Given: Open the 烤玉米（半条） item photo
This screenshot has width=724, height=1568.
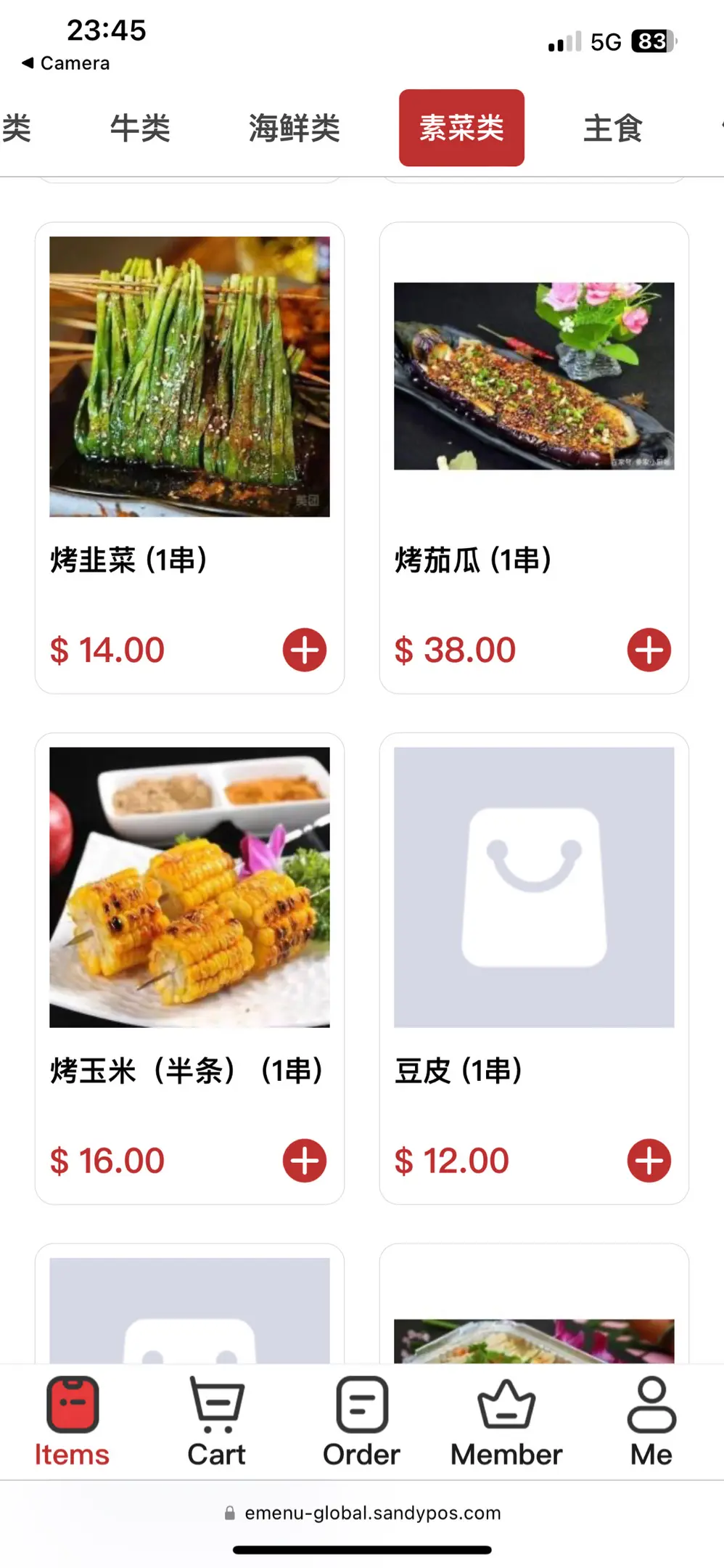Looking at the screenshot, I should 189,887.
